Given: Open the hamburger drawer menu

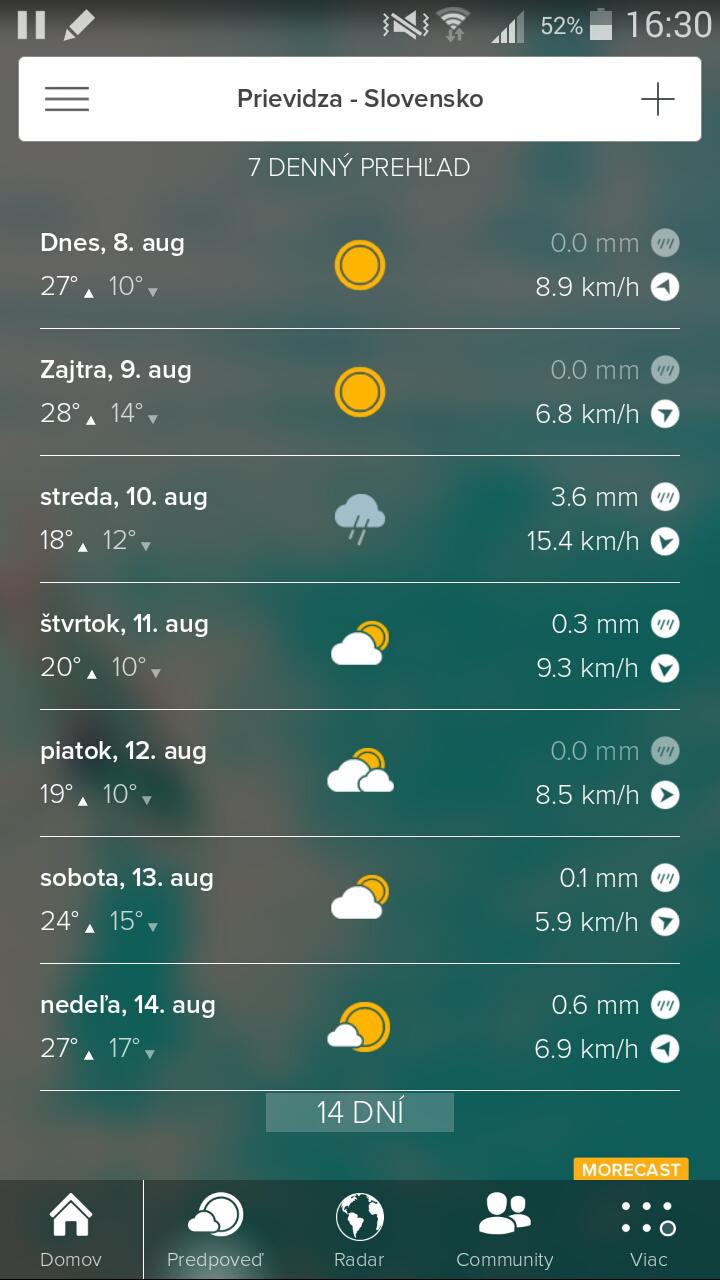Looking at the screenshot, I should (67, 99).
